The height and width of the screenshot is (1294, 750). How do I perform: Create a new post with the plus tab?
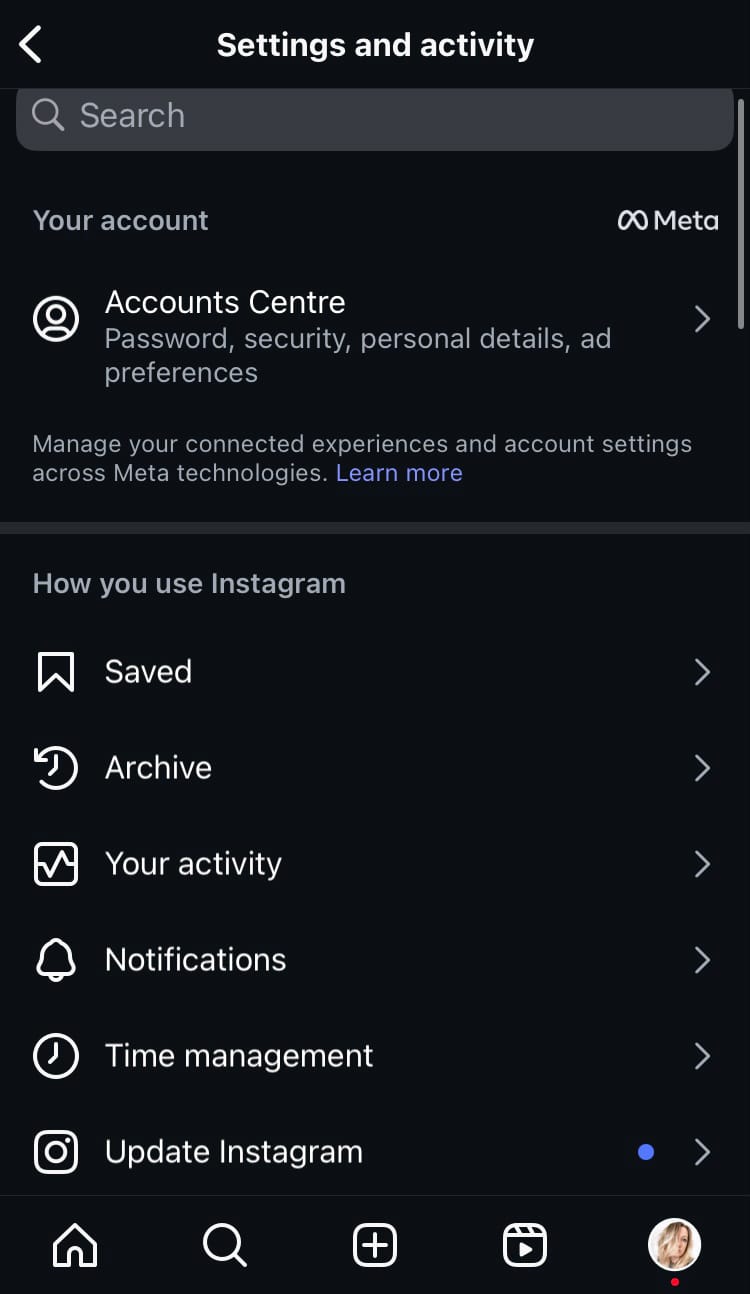[x=375, y=1246]
